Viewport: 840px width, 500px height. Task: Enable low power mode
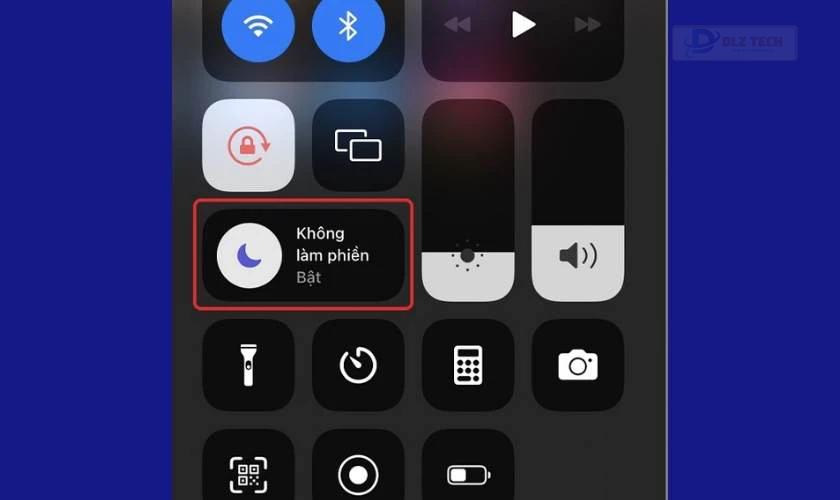click(468, 472)
